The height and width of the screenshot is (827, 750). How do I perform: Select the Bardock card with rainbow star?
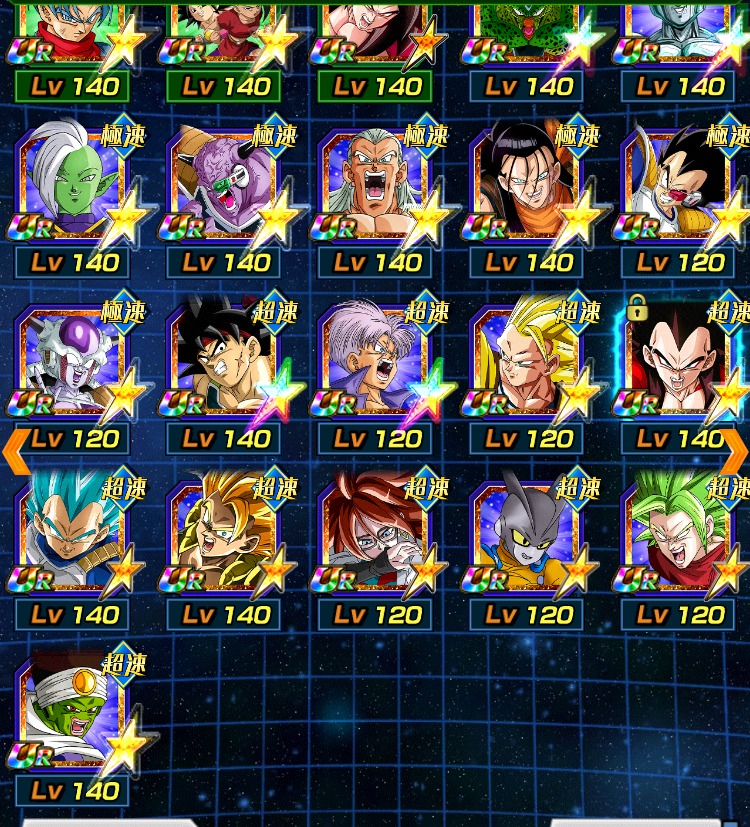[224, 366]
